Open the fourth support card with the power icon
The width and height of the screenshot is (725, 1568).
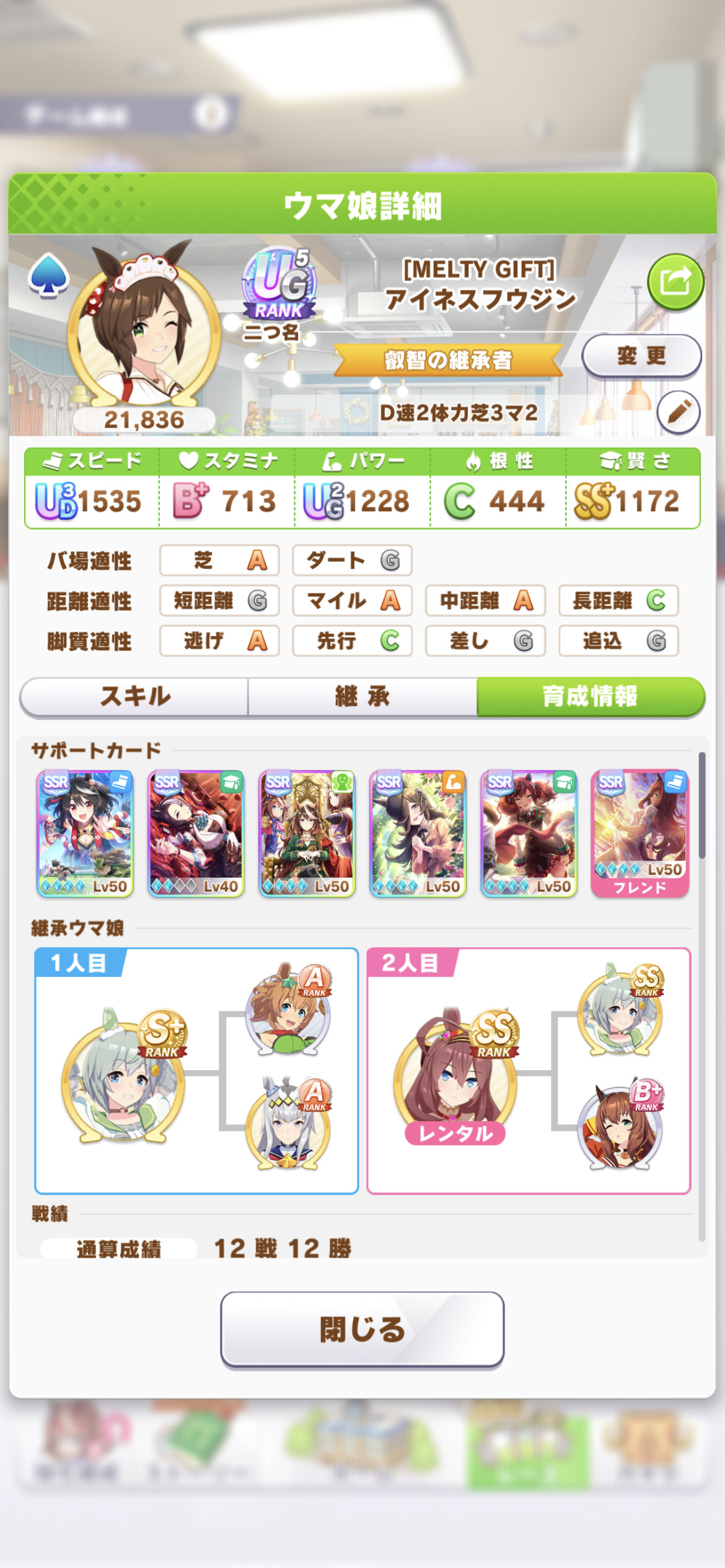pos(418,834)
